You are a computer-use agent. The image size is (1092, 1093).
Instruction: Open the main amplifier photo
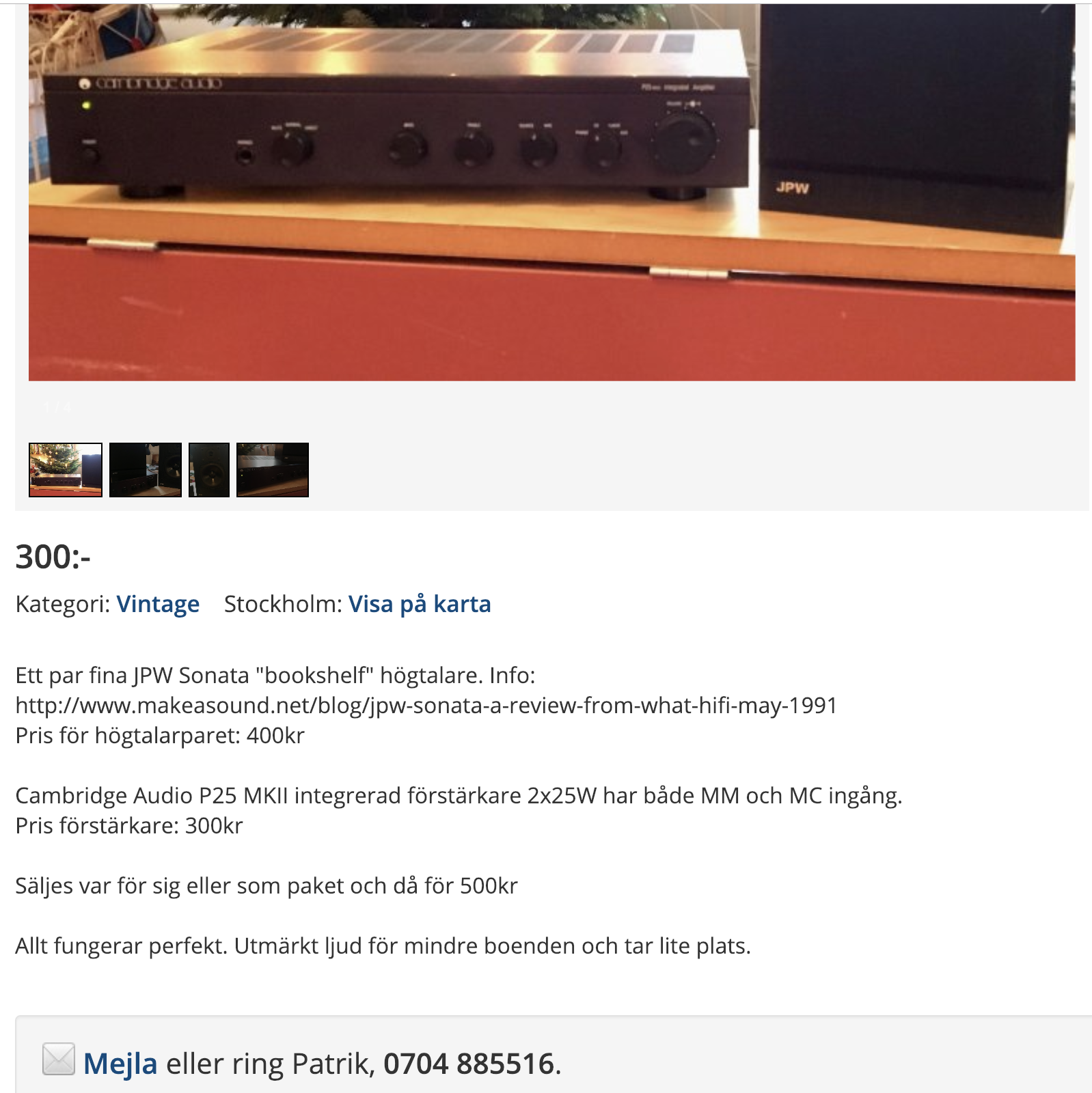(x=551, y=191)
